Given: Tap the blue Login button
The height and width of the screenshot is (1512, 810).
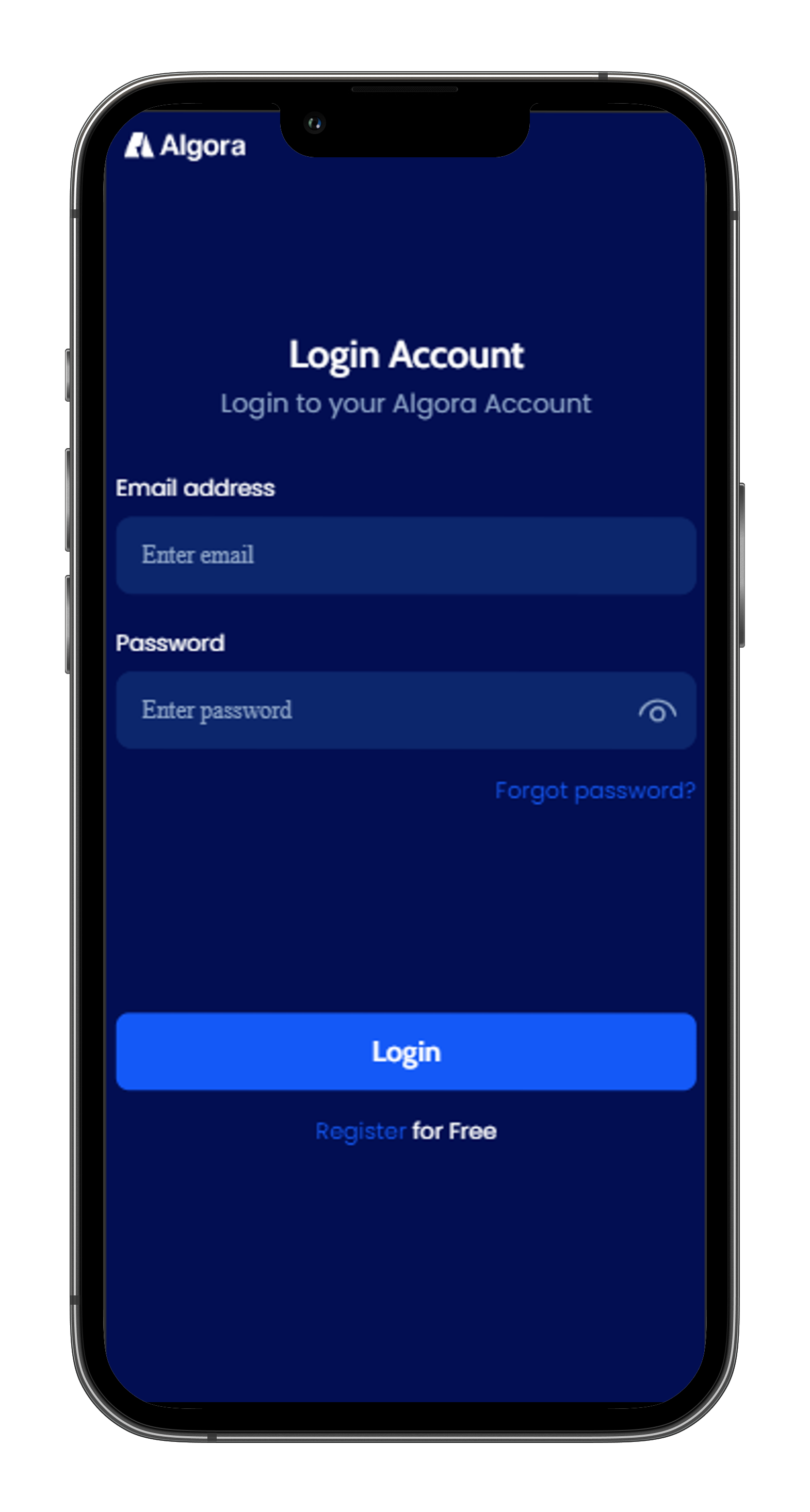Looking at the screenshot, I should click(406, 1051).
